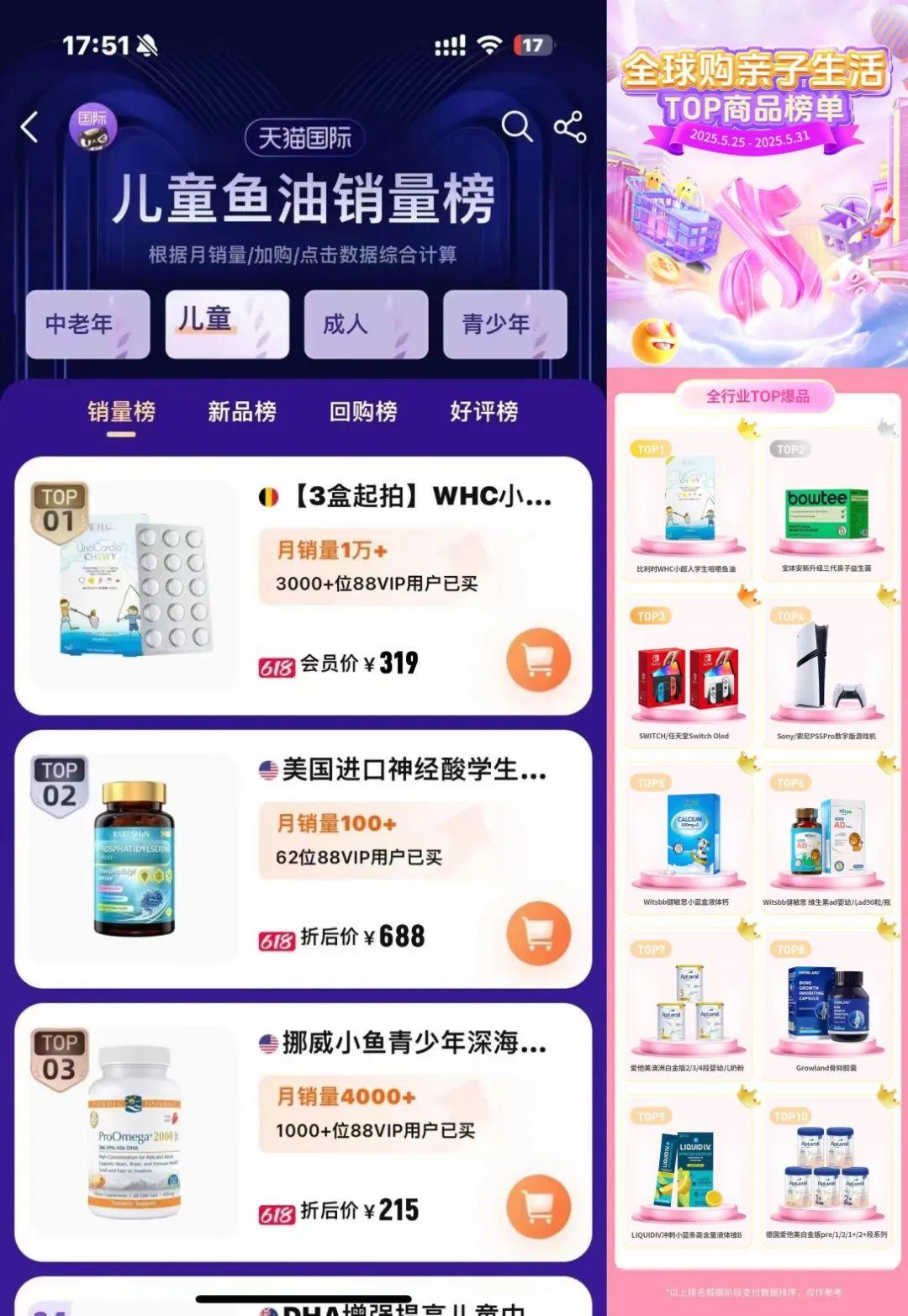This screenshot has width=908, height=1316.
Task: Select the 成人 category chip
Action: (x=365, y=324)
